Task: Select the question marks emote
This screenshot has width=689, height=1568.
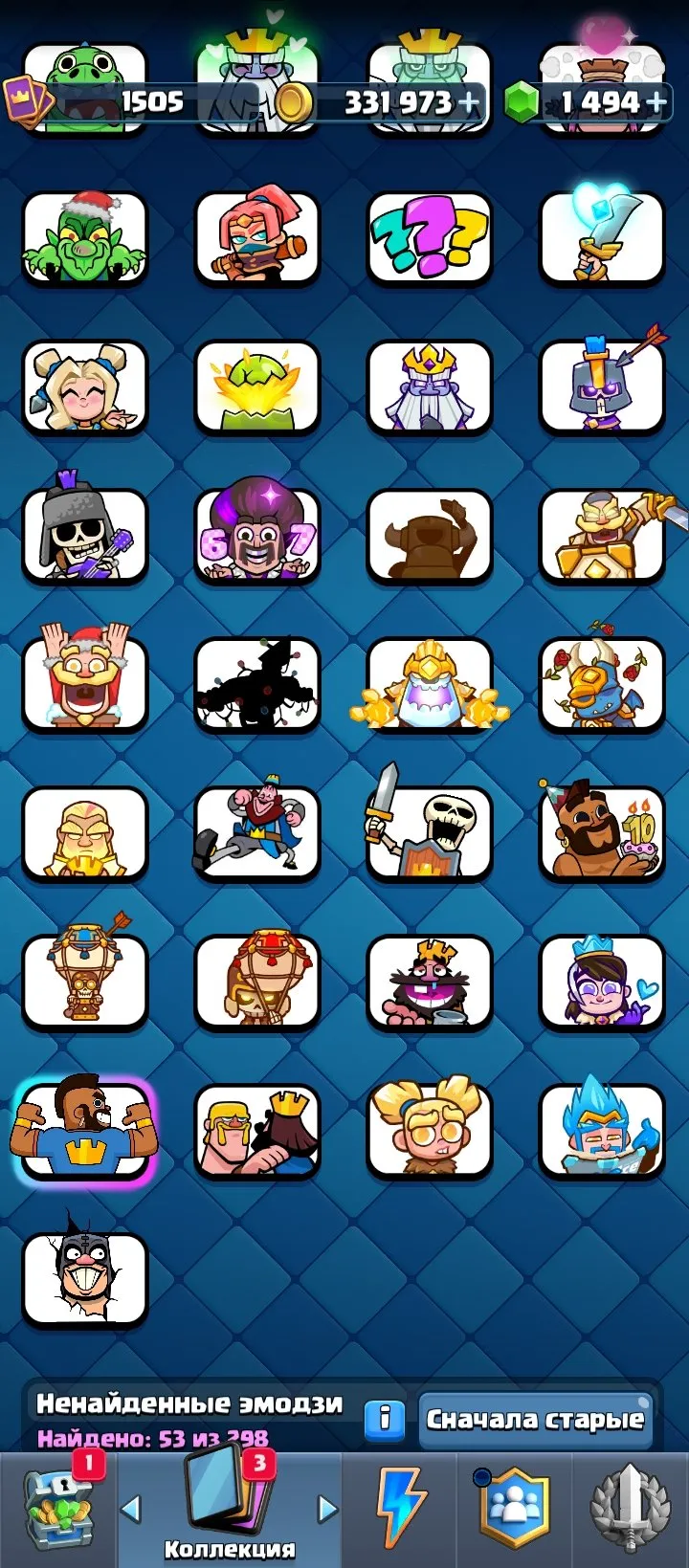Action: click(430, 238)
